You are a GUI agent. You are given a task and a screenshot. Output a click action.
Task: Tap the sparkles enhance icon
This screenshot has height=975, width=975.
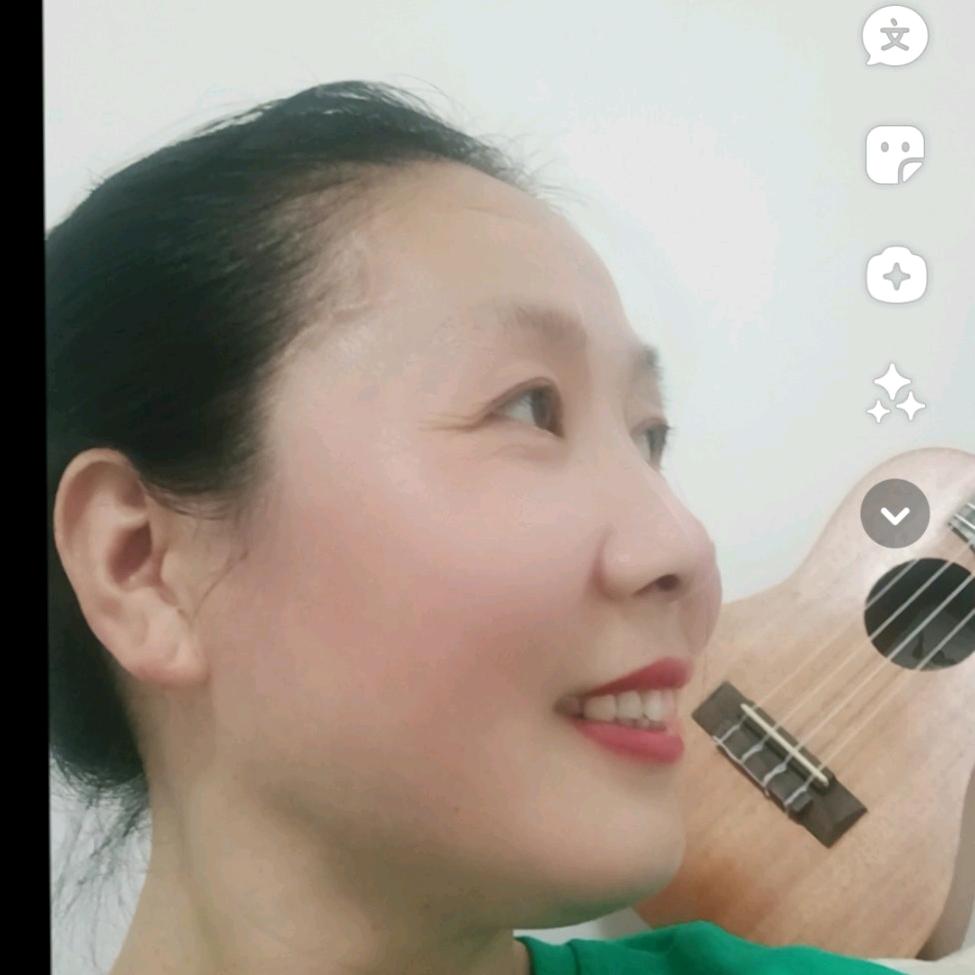(895, 394)
